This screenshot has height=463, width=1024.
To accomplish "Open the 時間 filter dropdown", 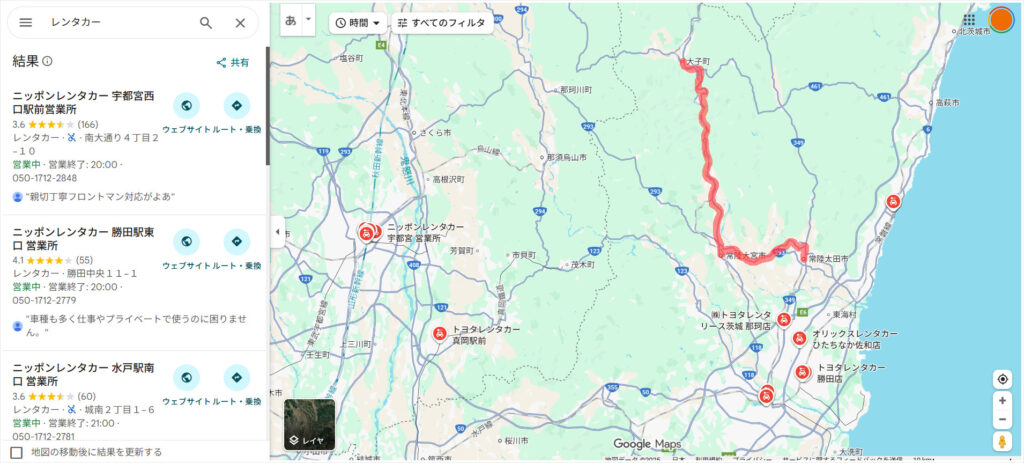I will 358,22.
